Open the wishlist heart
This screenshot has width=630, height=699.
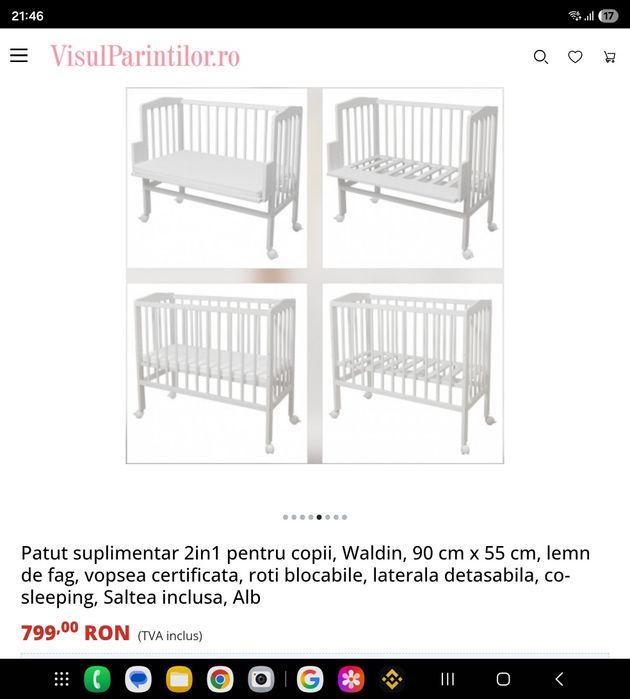(x=575, y=57)
